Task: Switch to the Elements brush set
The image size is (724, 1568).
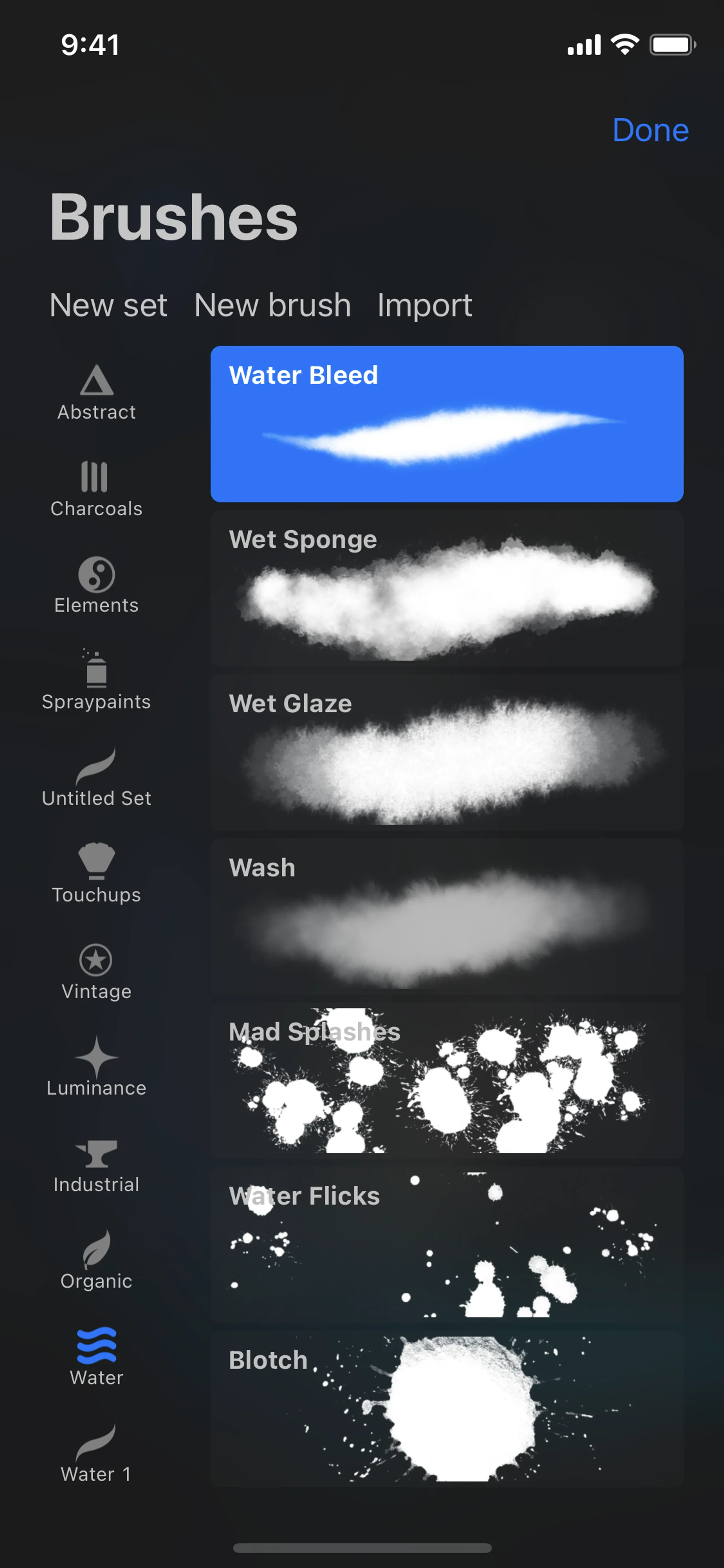Action: (96, 586)
